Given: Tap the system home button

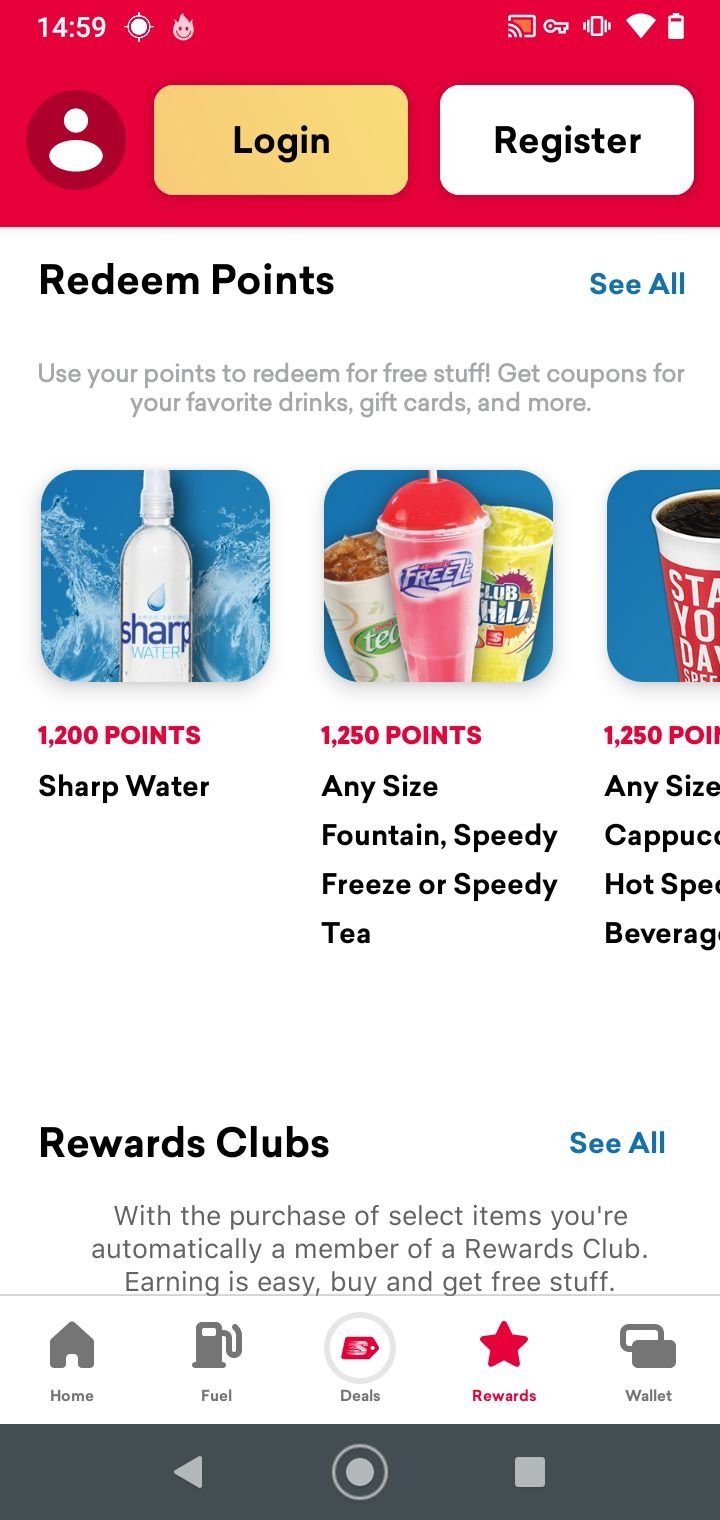Looking at the screenshot, I should (360, 1472).
